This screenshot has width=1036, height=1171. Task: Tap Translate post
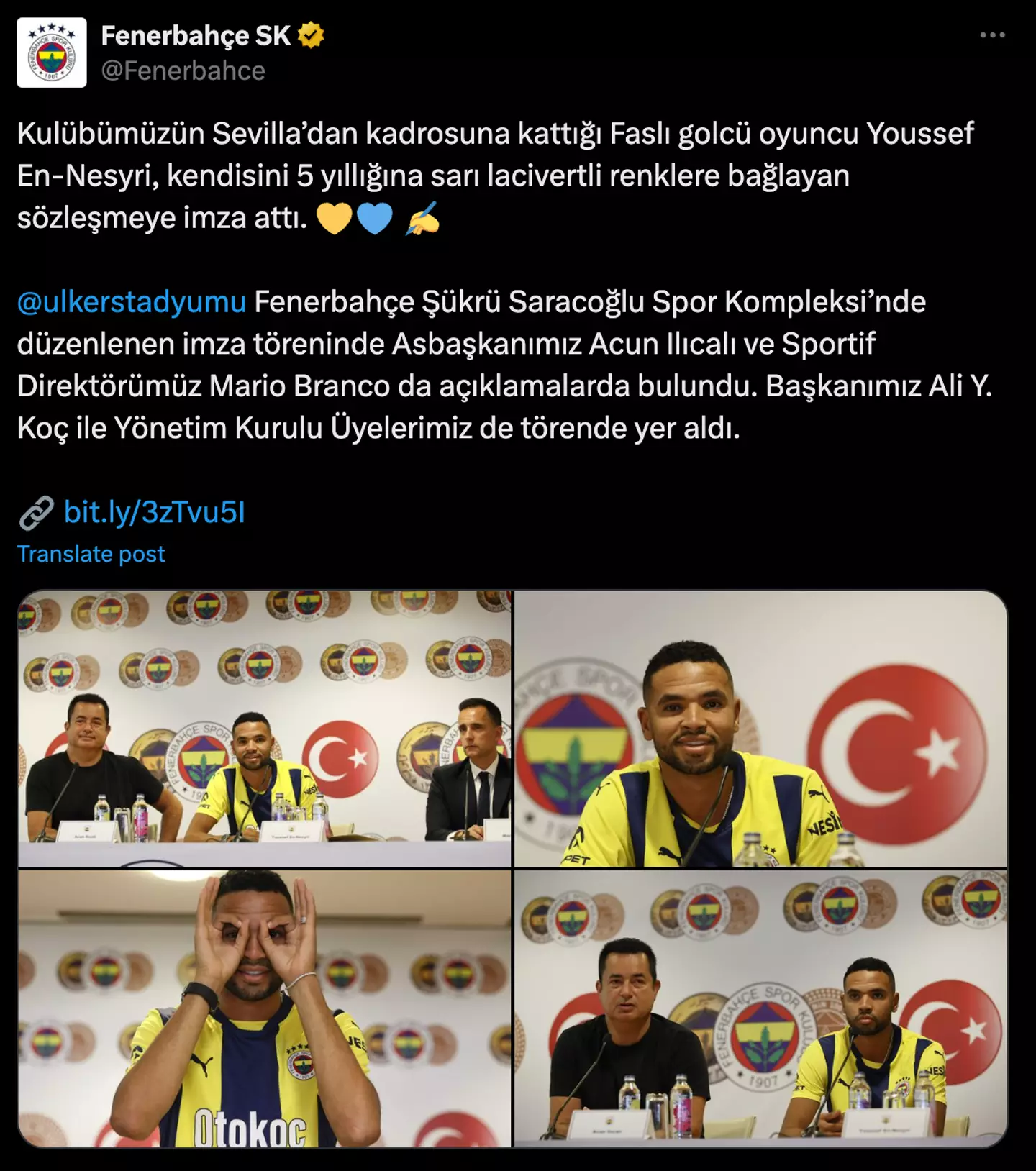pos(91,554)
